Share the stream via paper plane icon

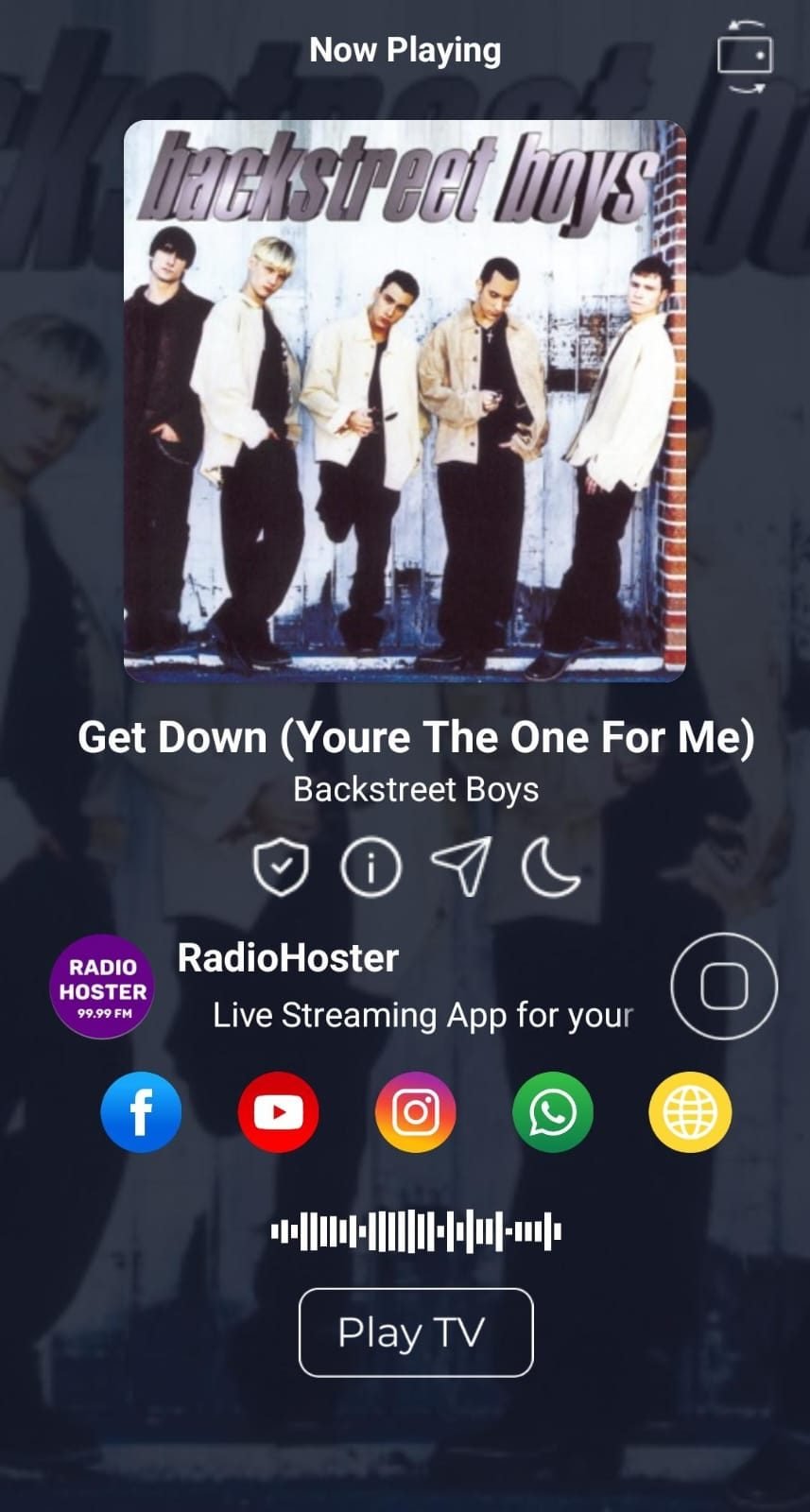coord(461,866)
